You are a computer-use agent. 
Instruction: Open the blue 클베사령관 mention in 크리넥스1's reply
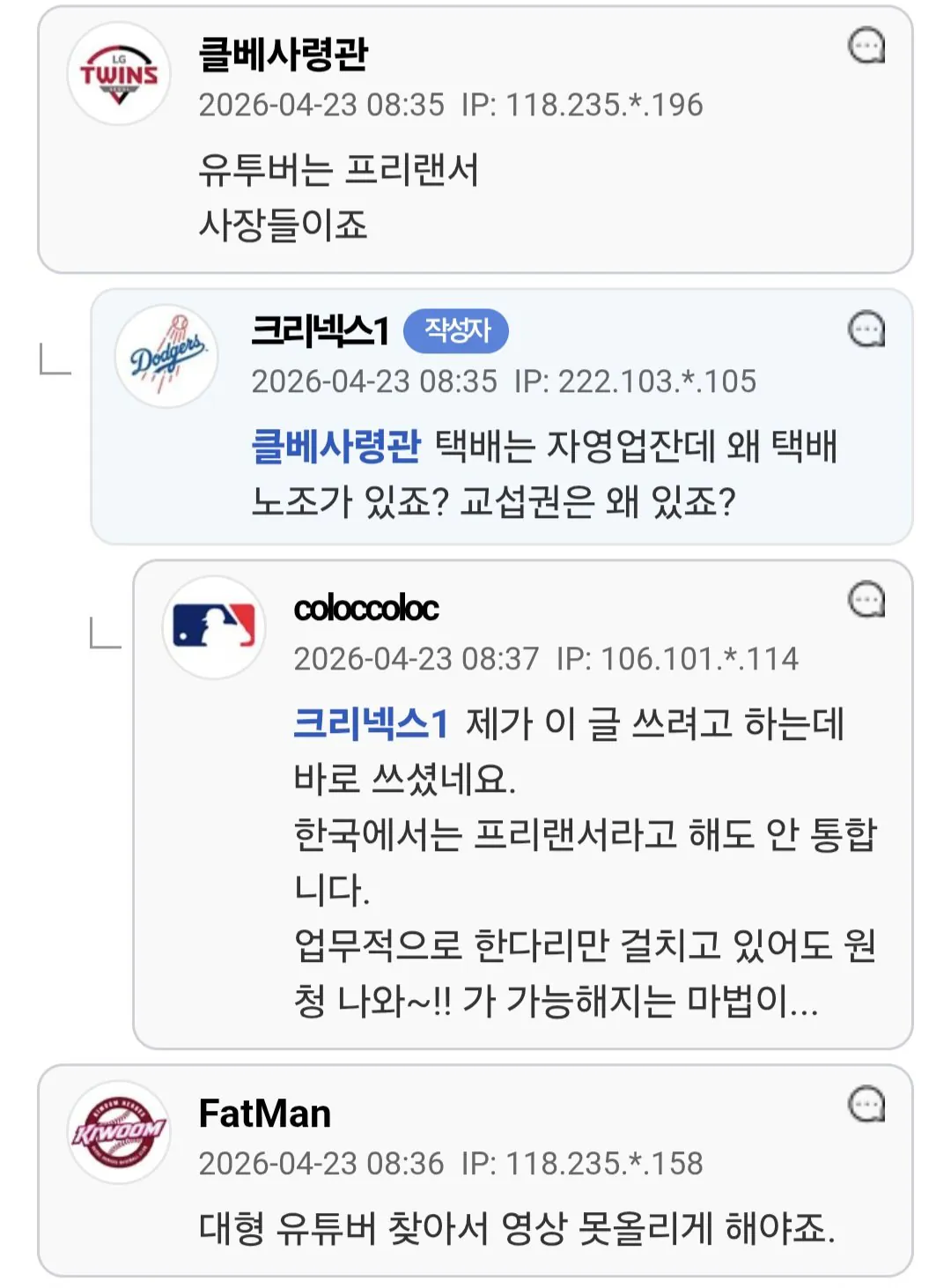click(336, 446)
